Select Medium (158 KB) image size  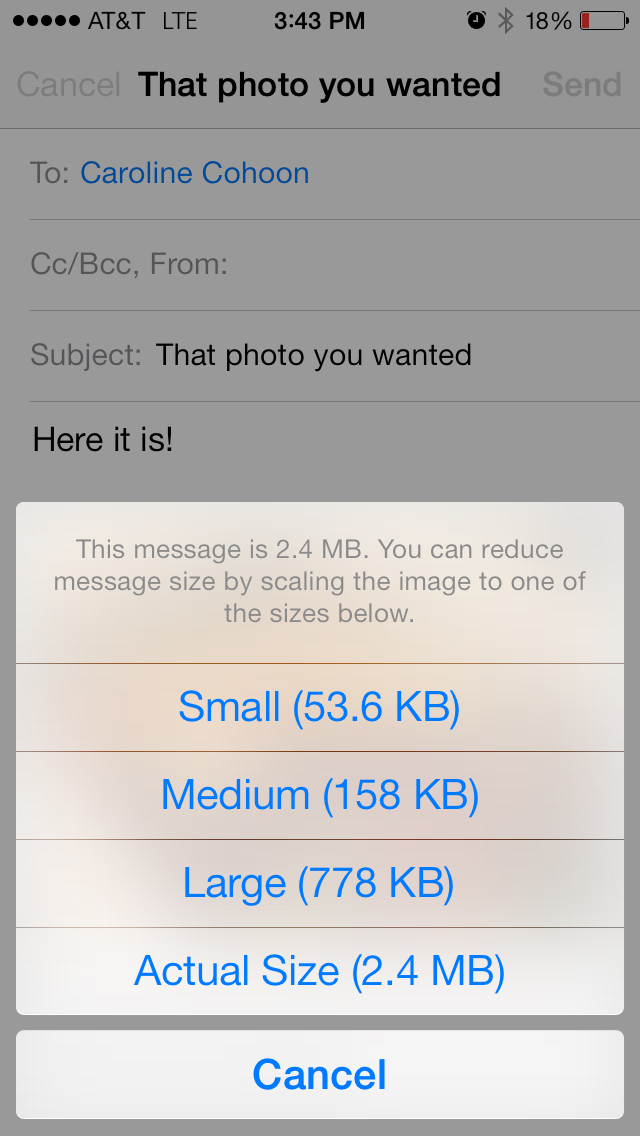(x=320, y=795)
